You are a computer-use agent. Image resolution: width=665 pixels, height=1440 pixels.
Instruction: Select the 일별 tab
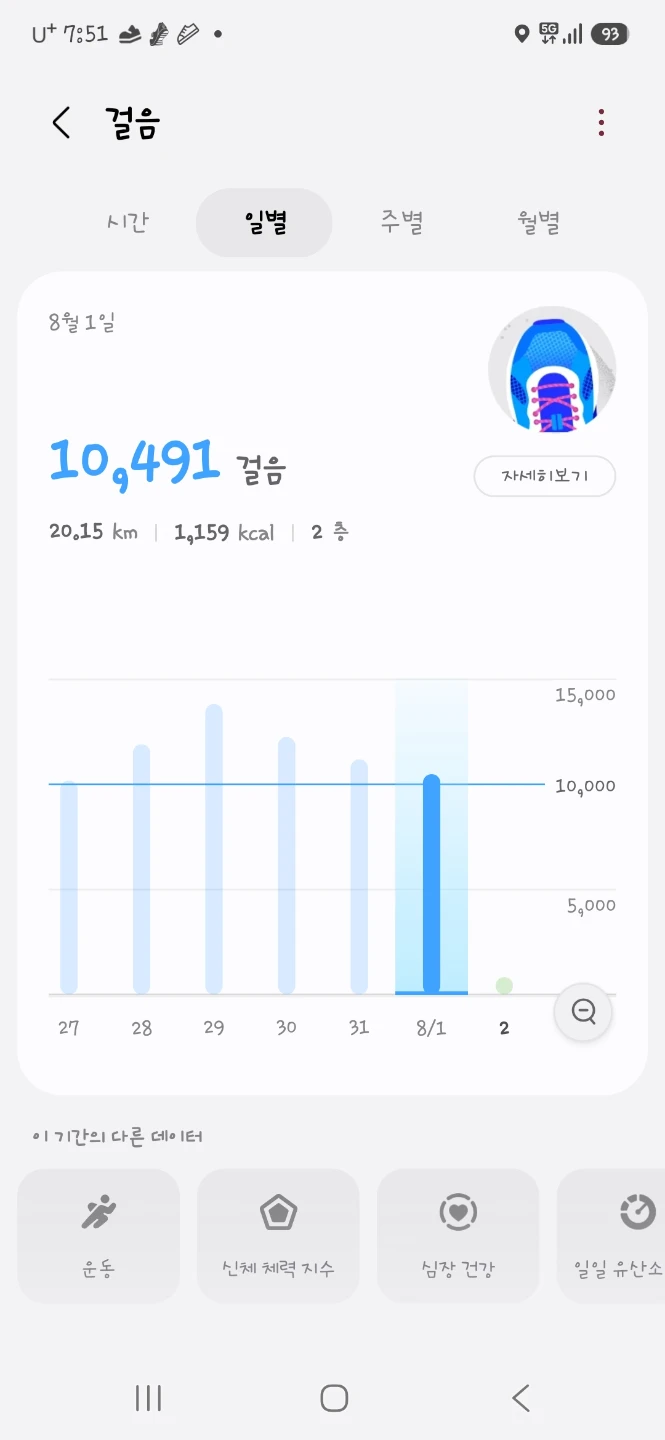[264, 222]
